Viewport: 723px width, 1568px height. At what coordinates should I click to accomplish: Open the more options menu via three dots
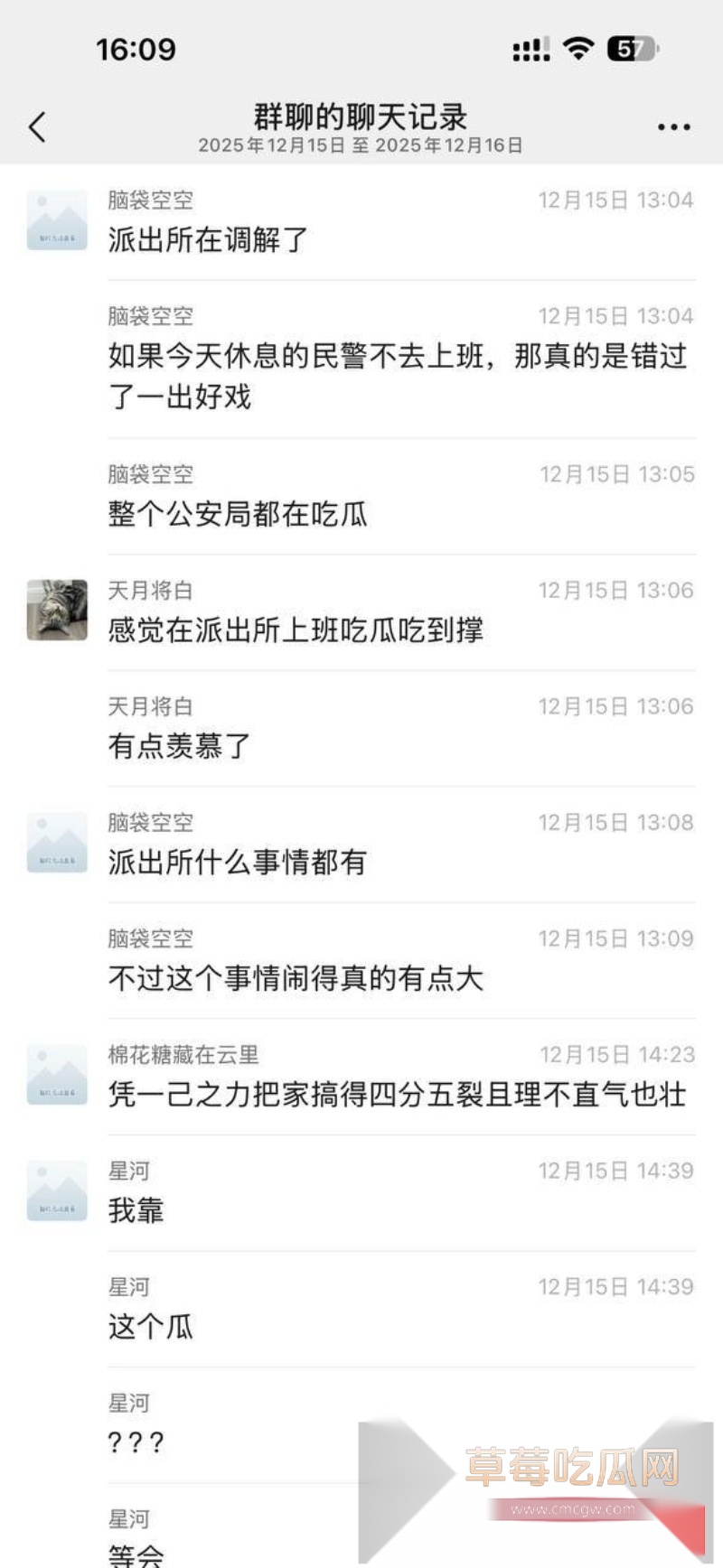[x=673, y=126]
